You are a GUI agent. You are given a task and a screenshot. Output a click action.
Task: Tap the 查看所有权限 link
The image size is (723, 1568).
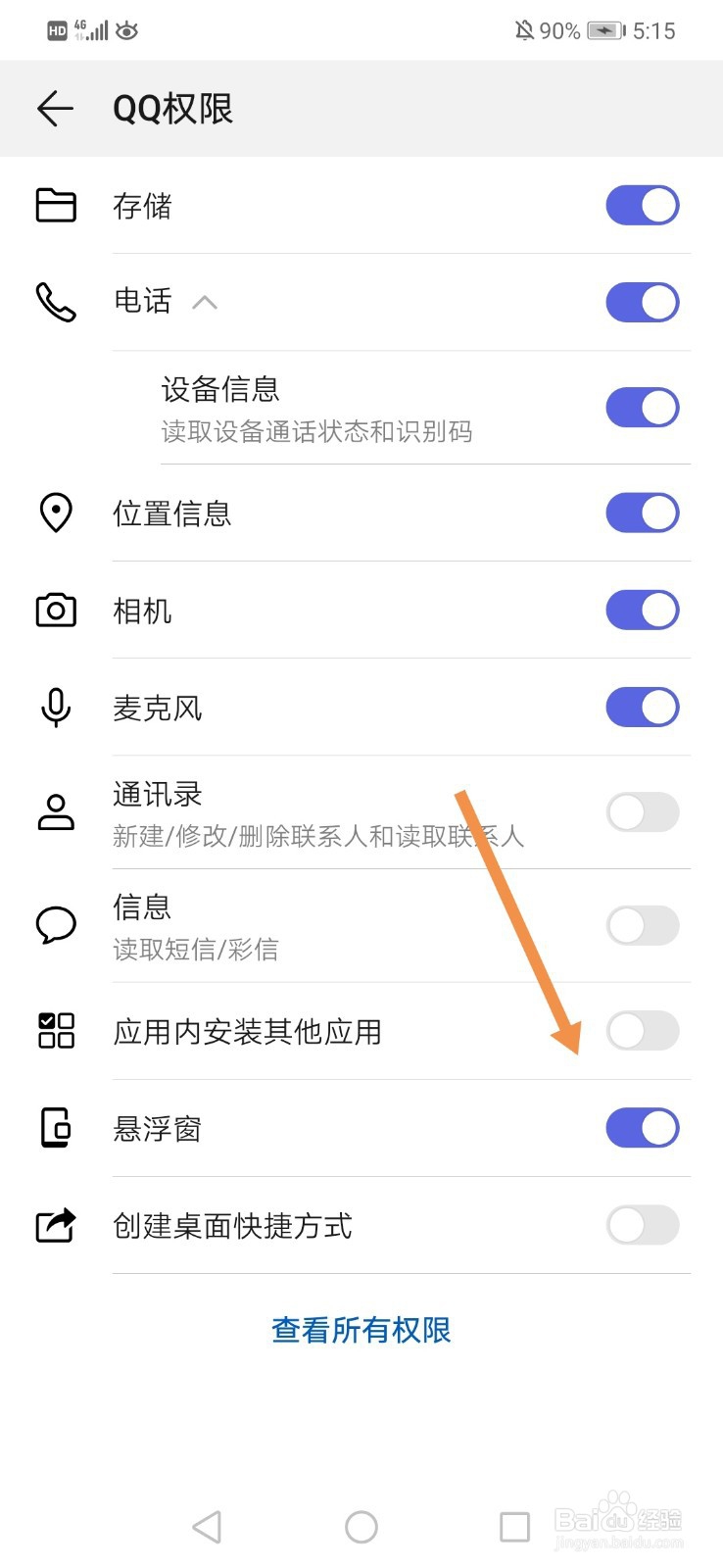361,1331
